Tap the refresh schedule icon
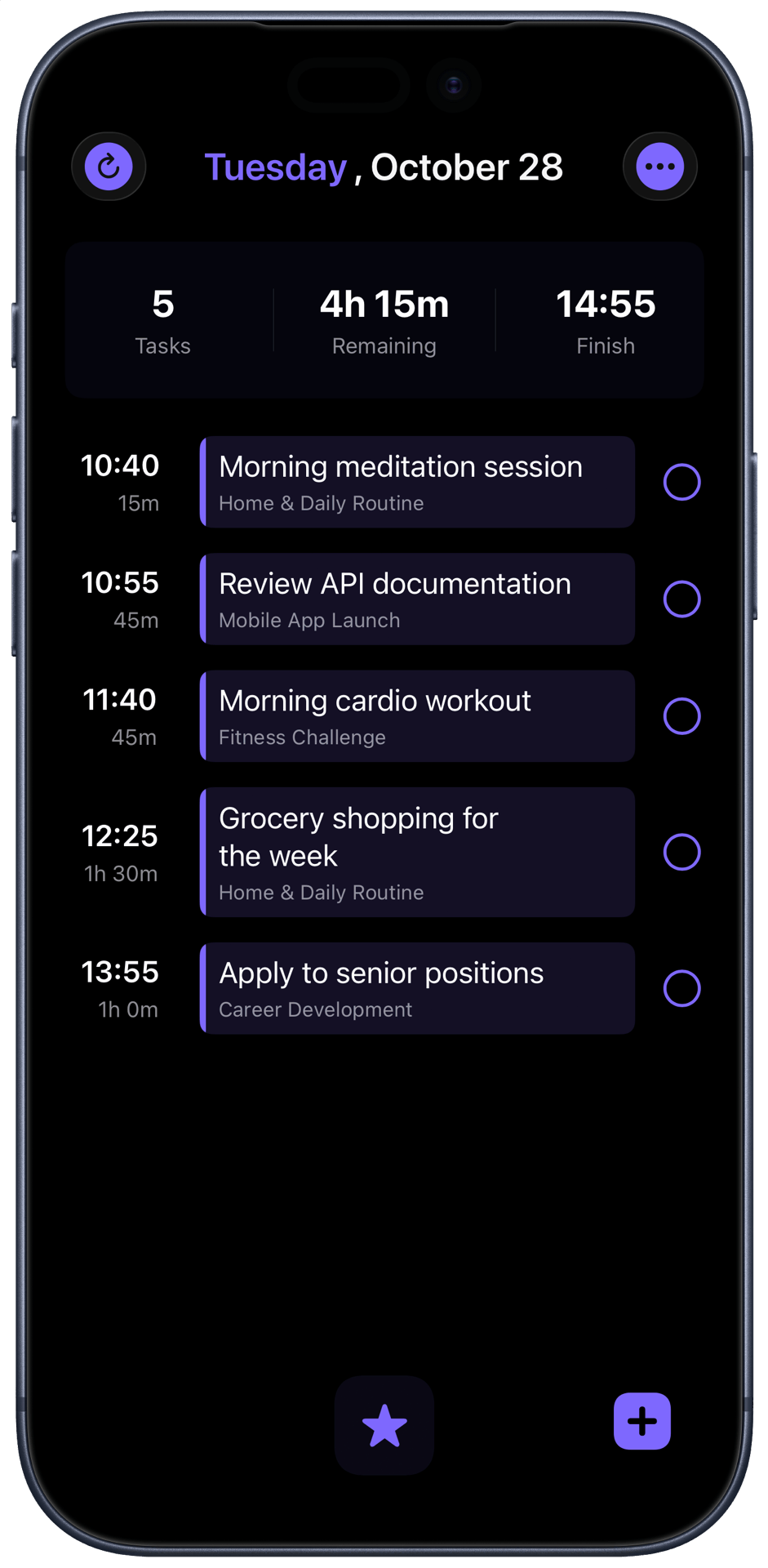 coord(109,167)
